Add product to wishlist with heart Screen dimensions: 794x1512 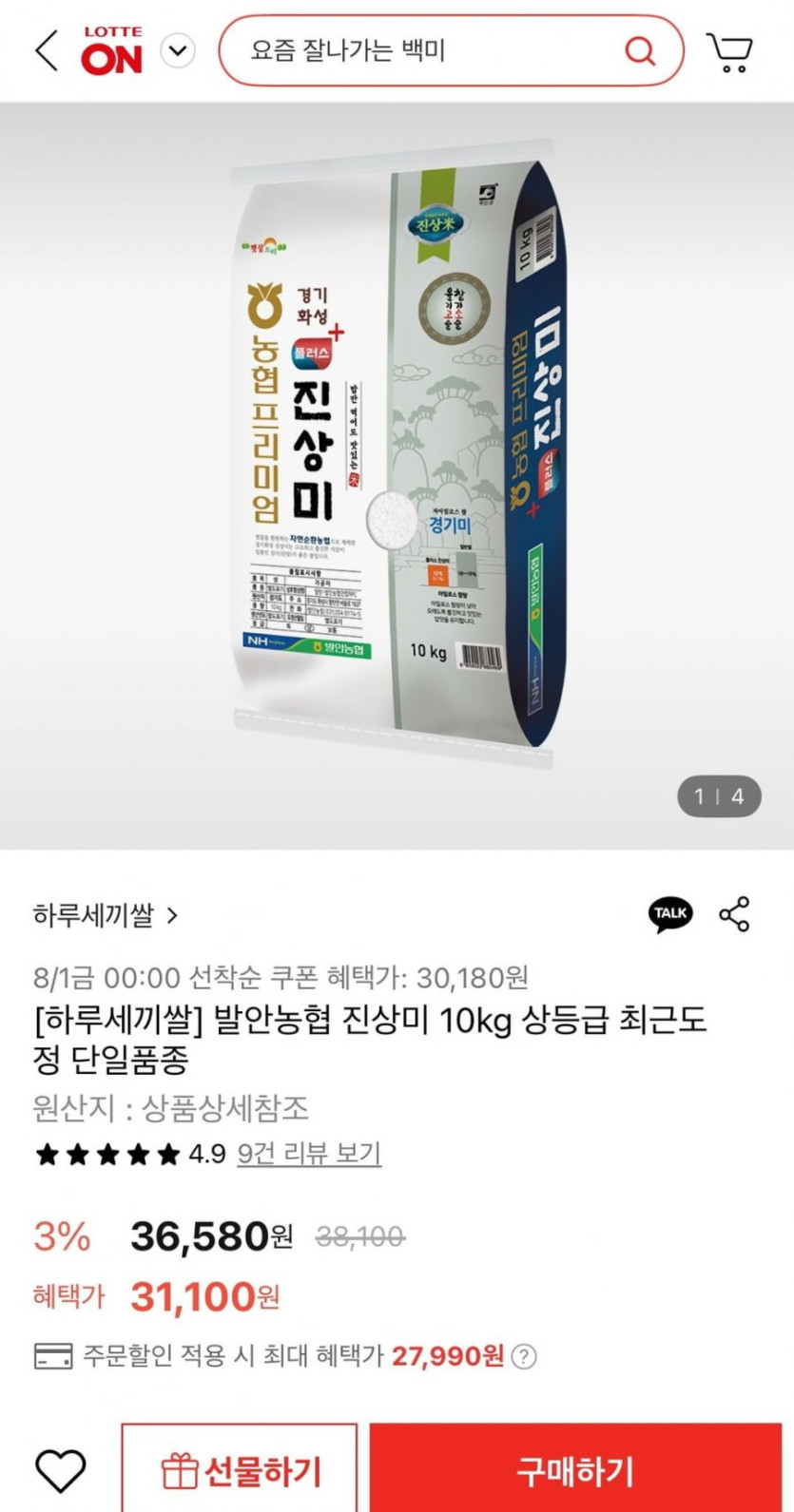tap(61, 1471)
